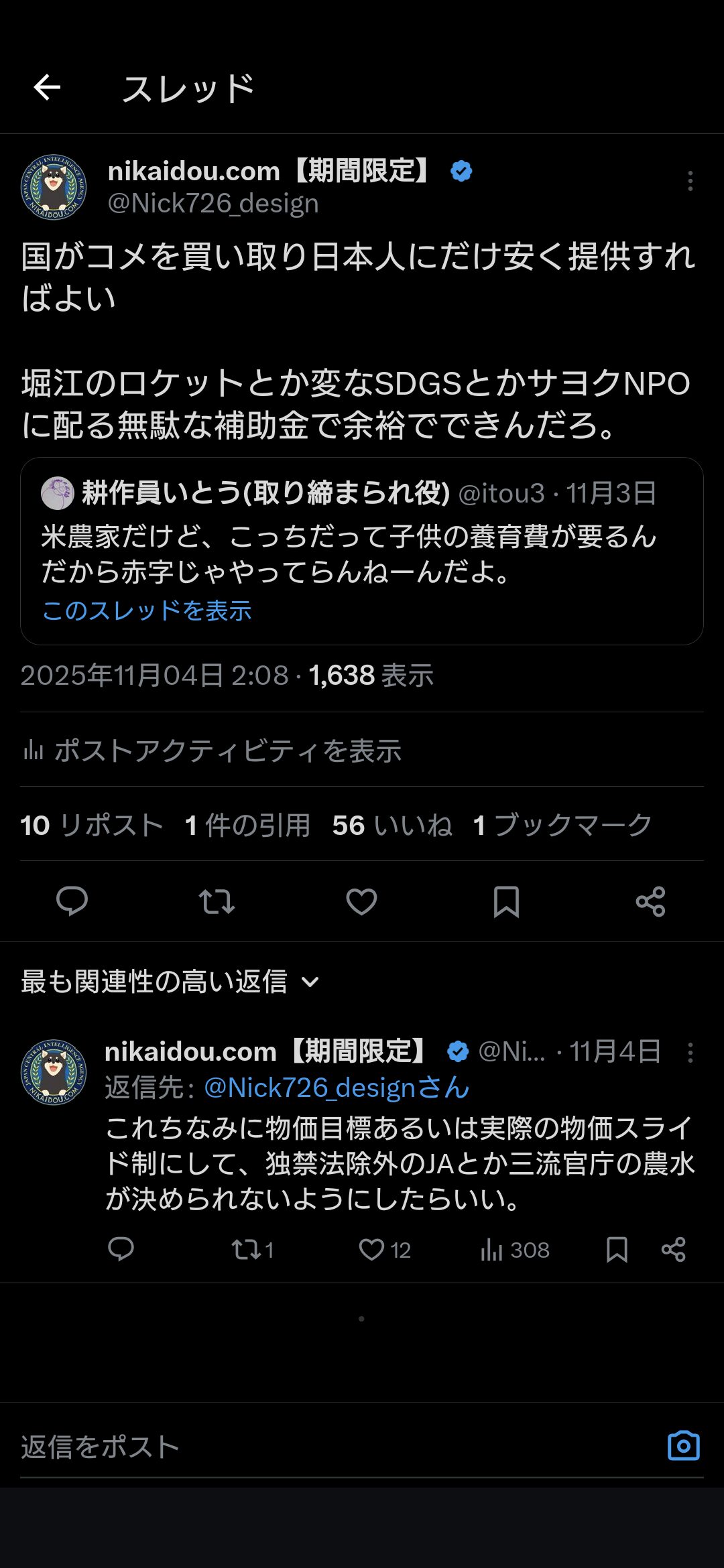Image resolution: width=724 pixels, height=1568 pixels.
Task: View the 56 いいね list
Action: (392, 826)
